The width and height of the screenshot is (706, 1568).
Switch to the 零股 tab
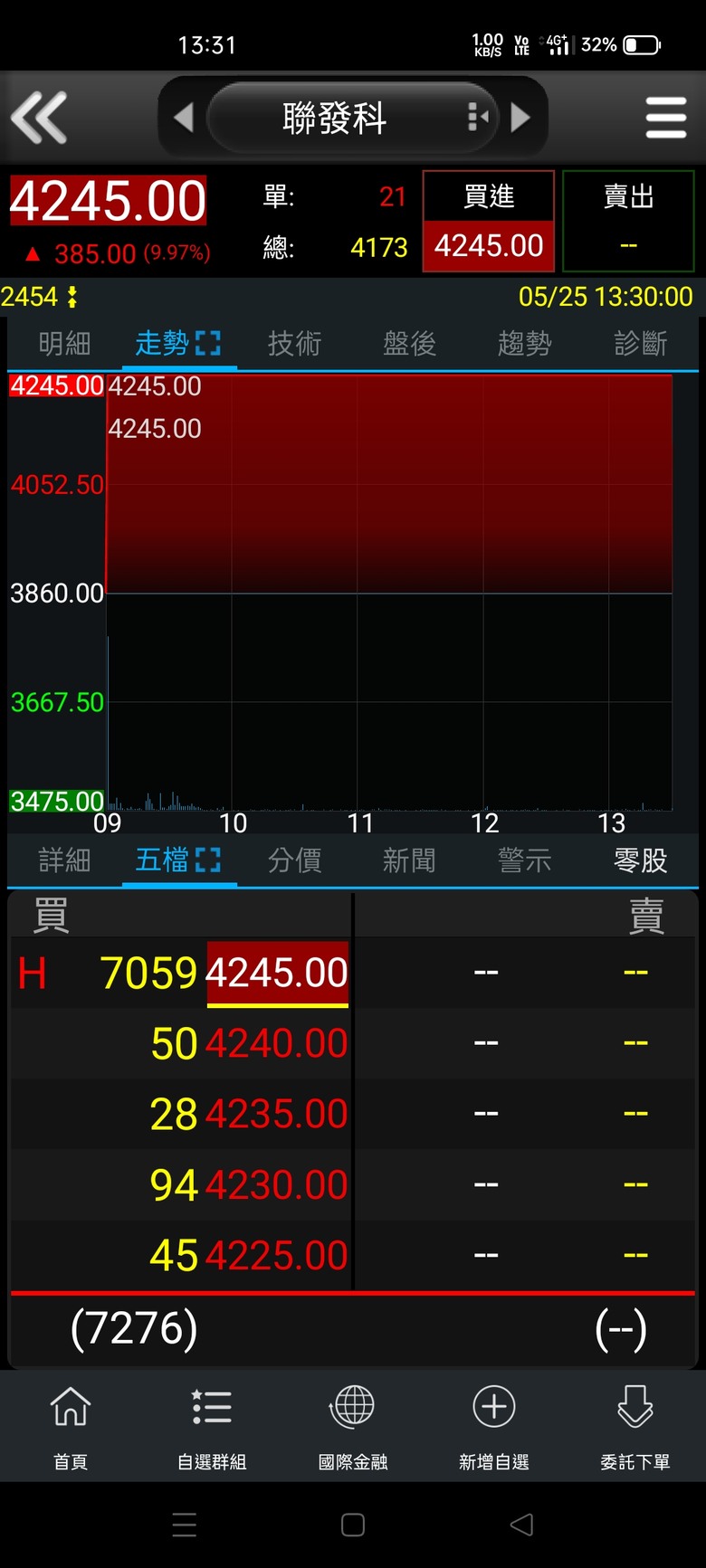(x=640, y=860)
